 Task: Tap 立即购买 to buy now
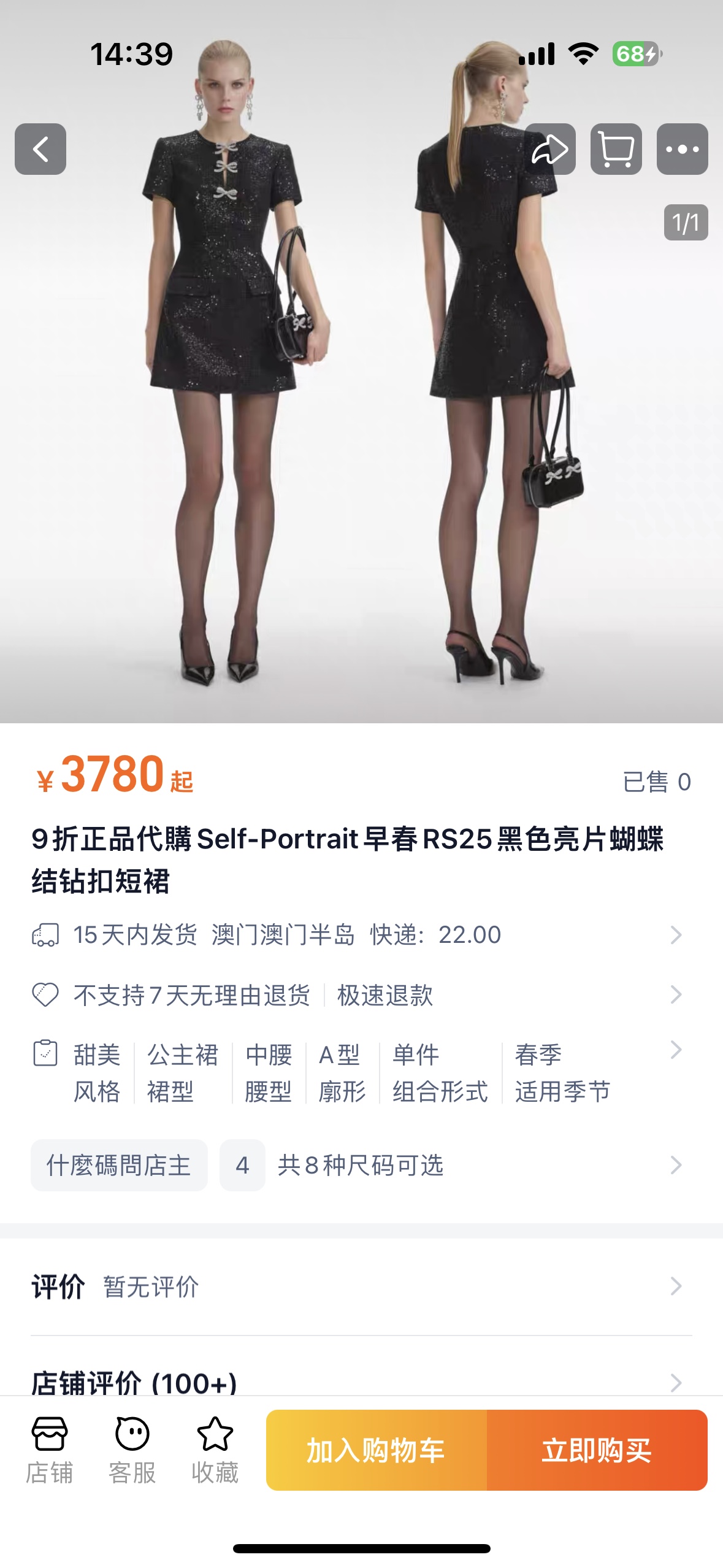point(597,1450)
